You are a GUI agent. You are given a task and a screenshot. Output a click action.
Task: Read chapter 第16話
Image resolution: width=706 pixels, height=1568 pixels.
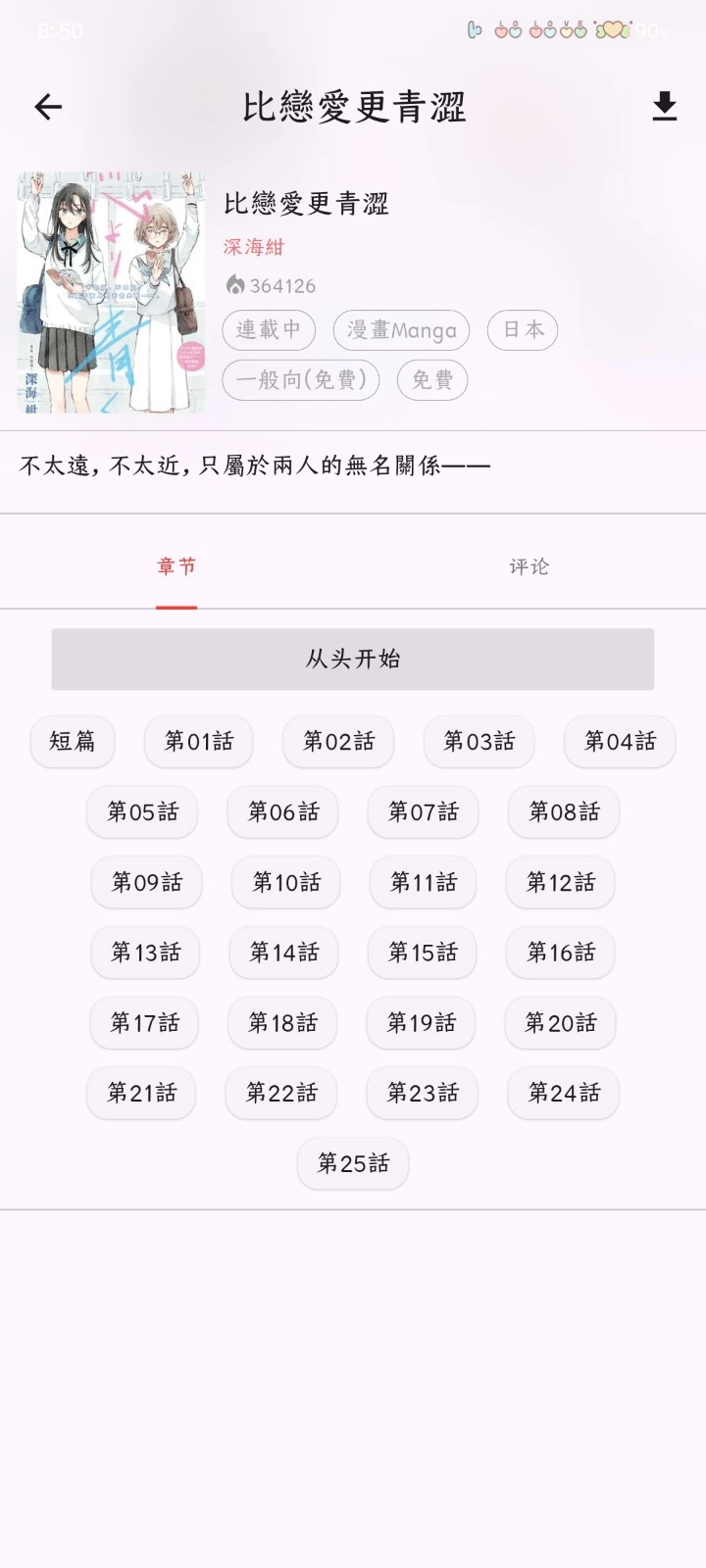(x=561, y=953)
